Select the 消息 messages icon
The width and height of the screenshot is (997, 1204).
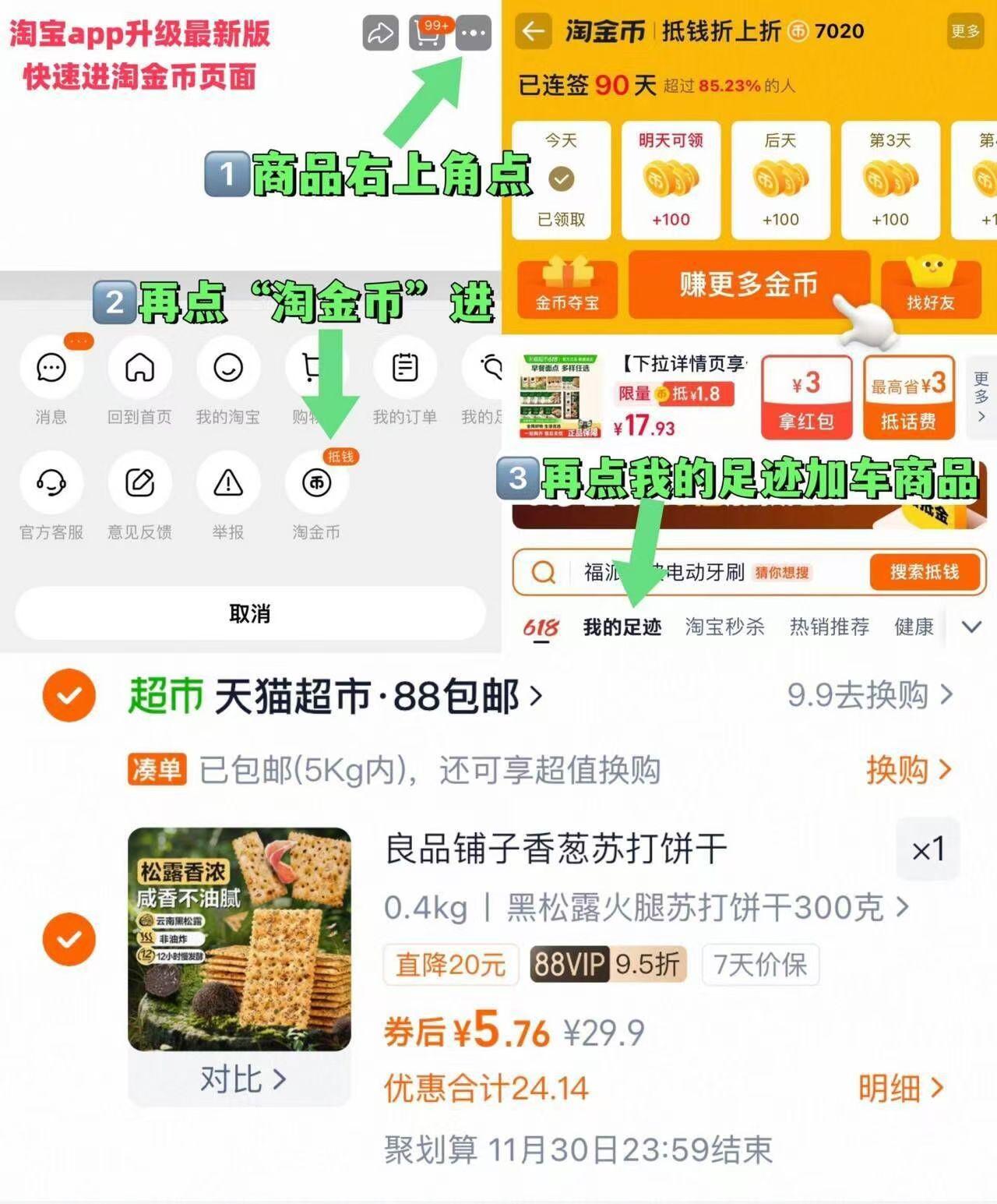point(50,367)
